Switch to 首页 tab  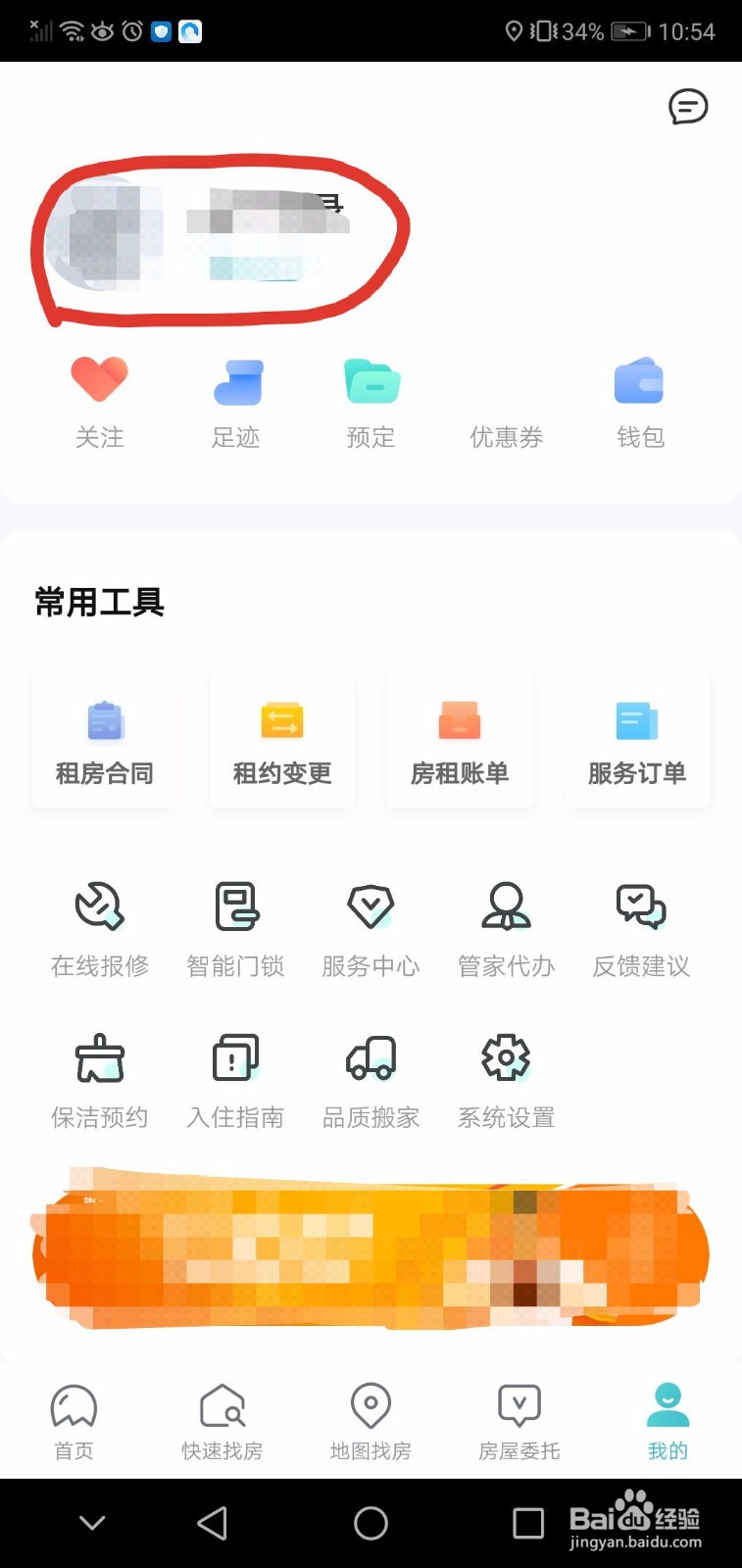(74, 1422)
